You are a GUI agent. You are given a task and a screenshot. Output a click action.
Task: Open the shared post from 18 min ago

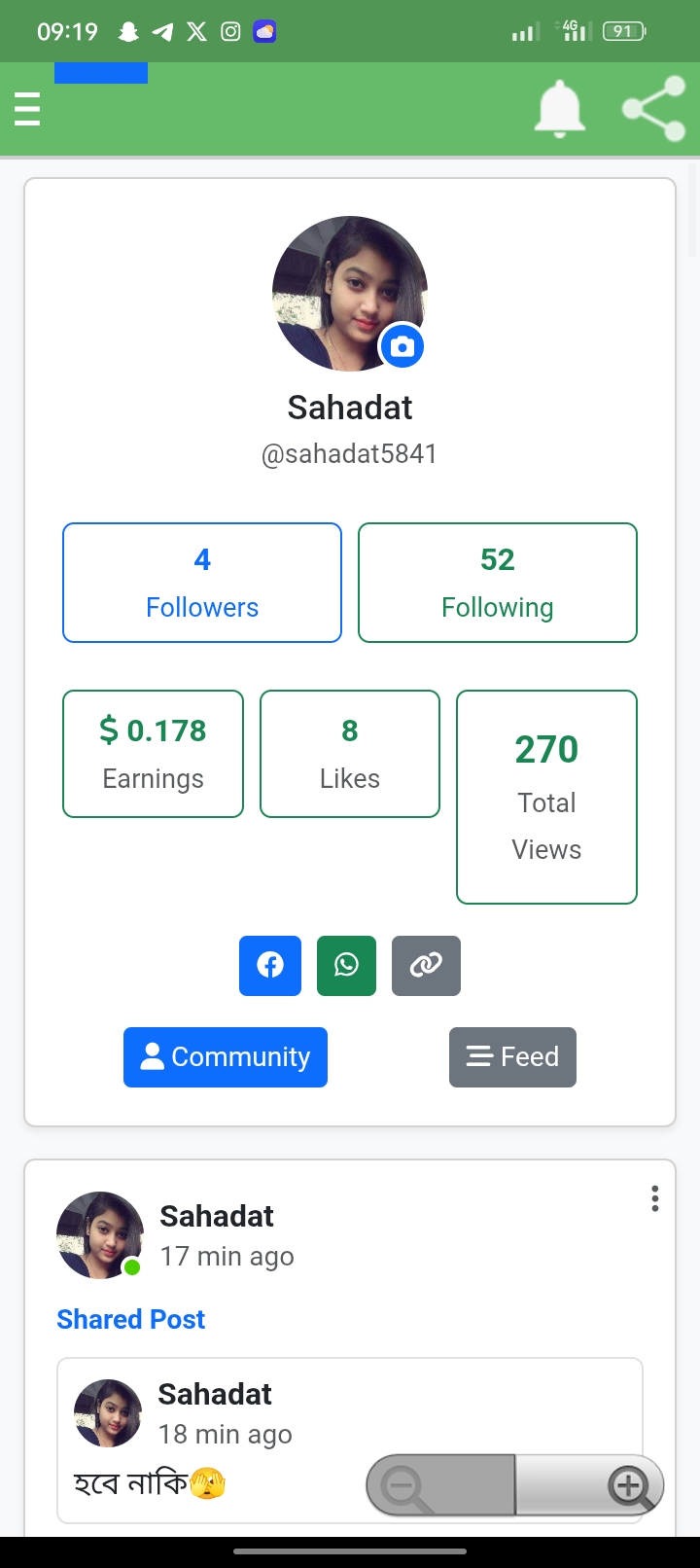click(x=350, y=1441)
